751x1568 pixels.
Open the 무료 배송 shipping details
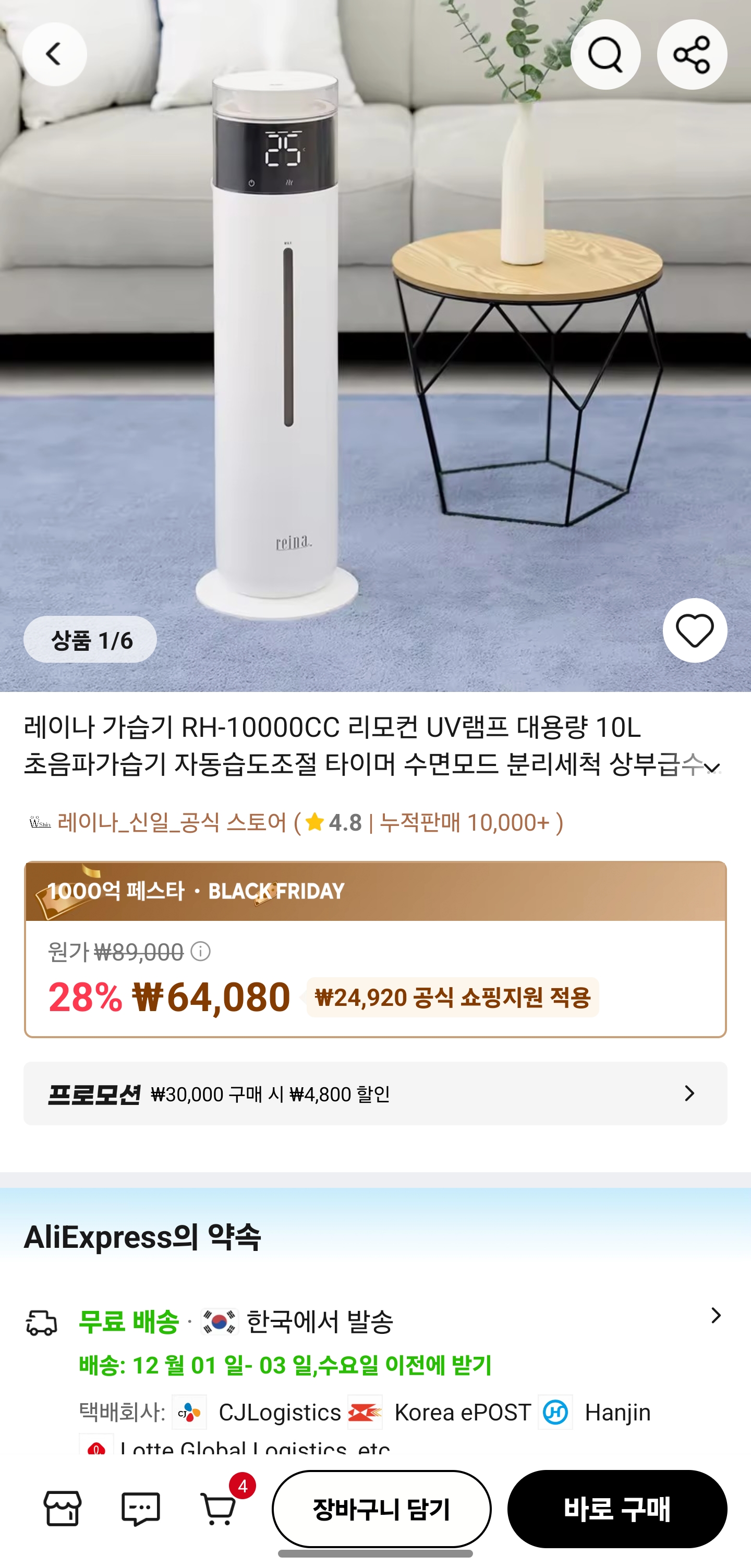tap(716, 1316)
